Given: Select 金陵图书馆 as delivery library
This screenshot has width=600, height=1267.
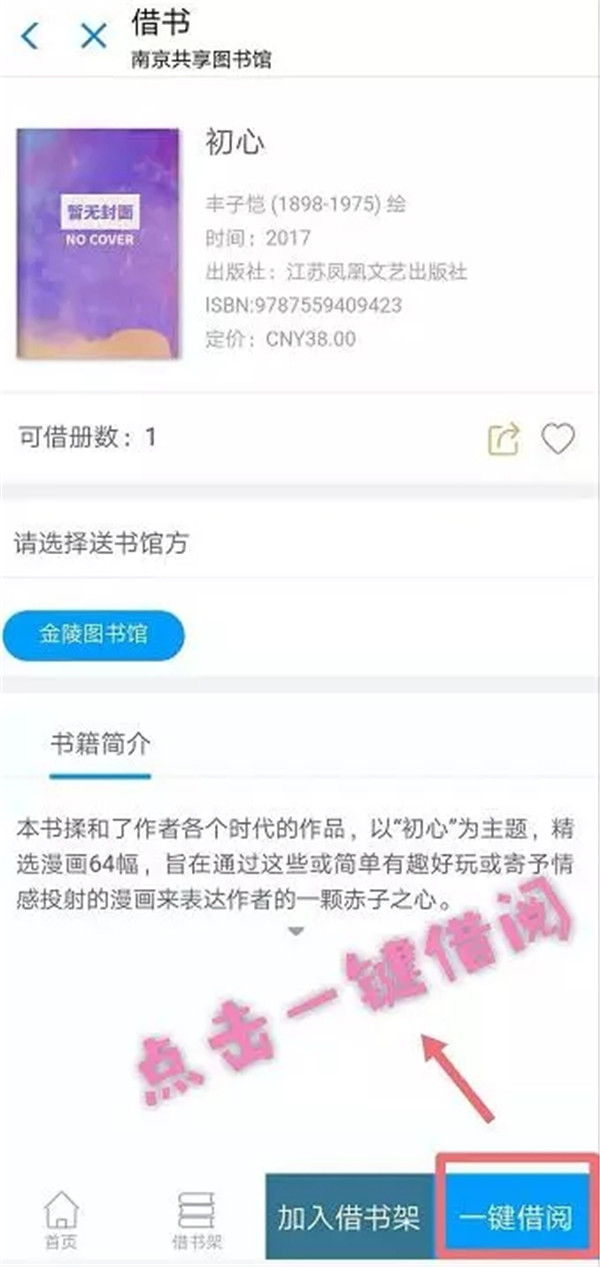Looking at the screenshot, I should pos(94,635).
